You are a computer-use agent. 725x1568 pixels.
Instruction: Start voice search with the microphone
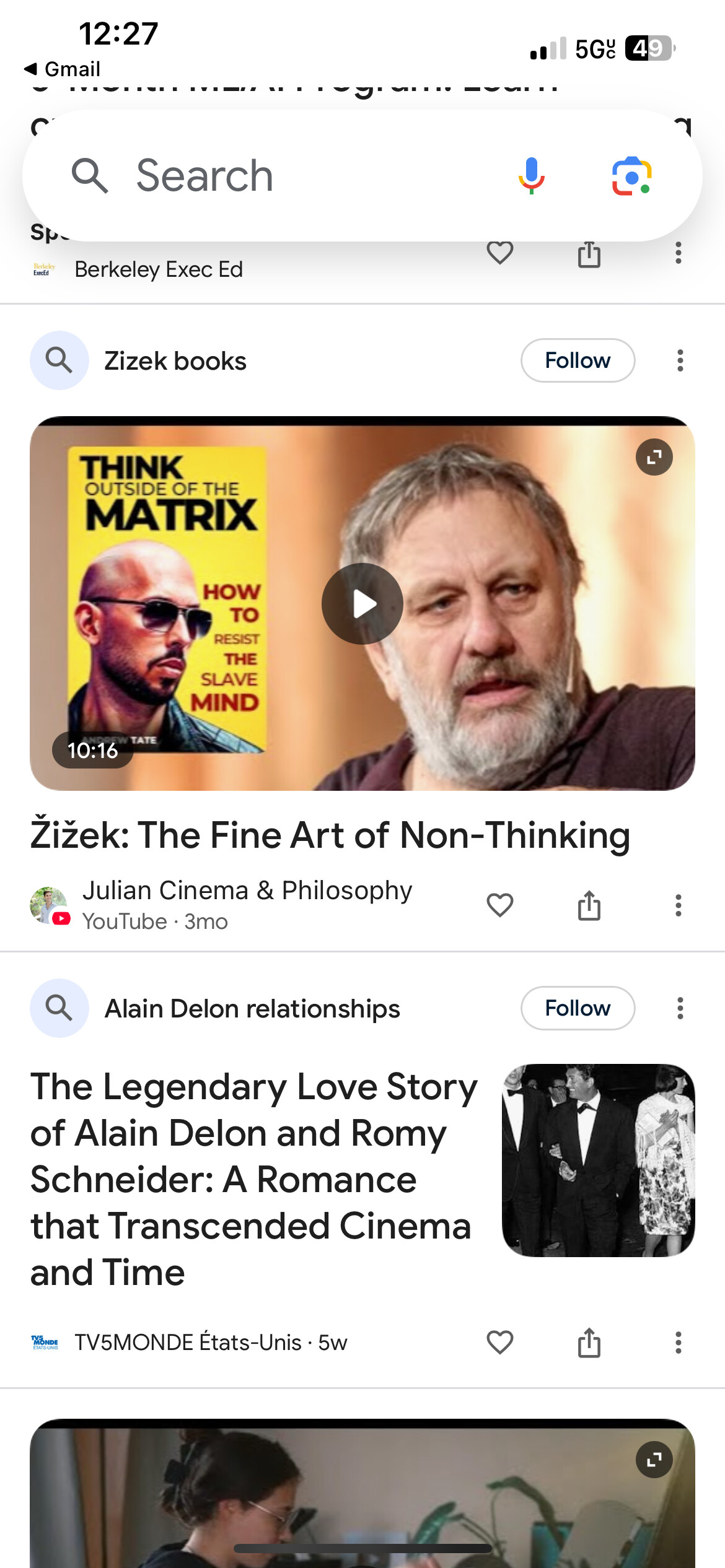pyautogui.click(x=531, y=176)
